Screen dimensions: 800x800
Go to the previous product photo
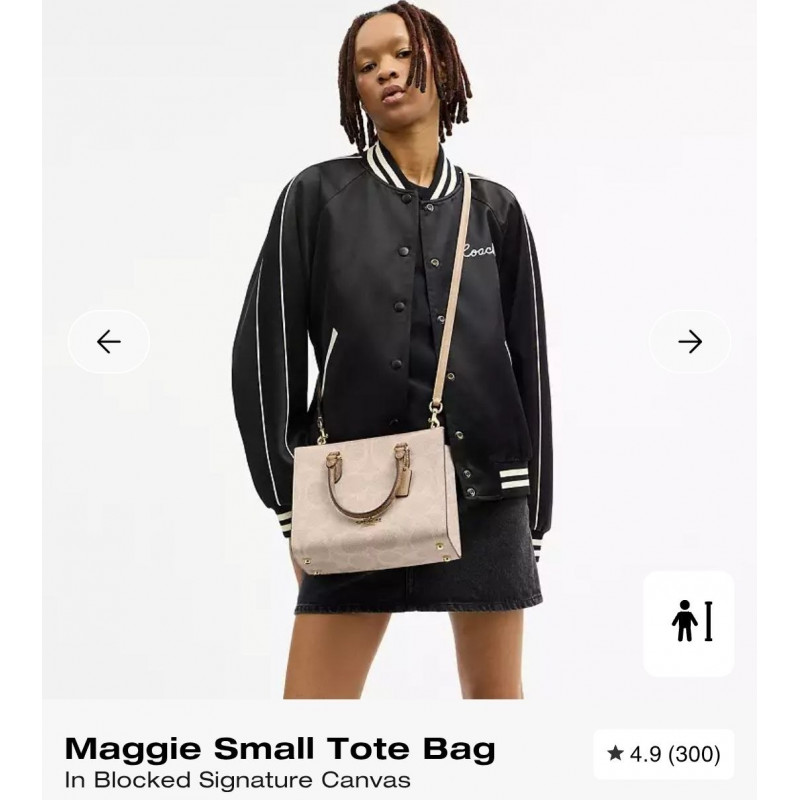tap(108, 342)
